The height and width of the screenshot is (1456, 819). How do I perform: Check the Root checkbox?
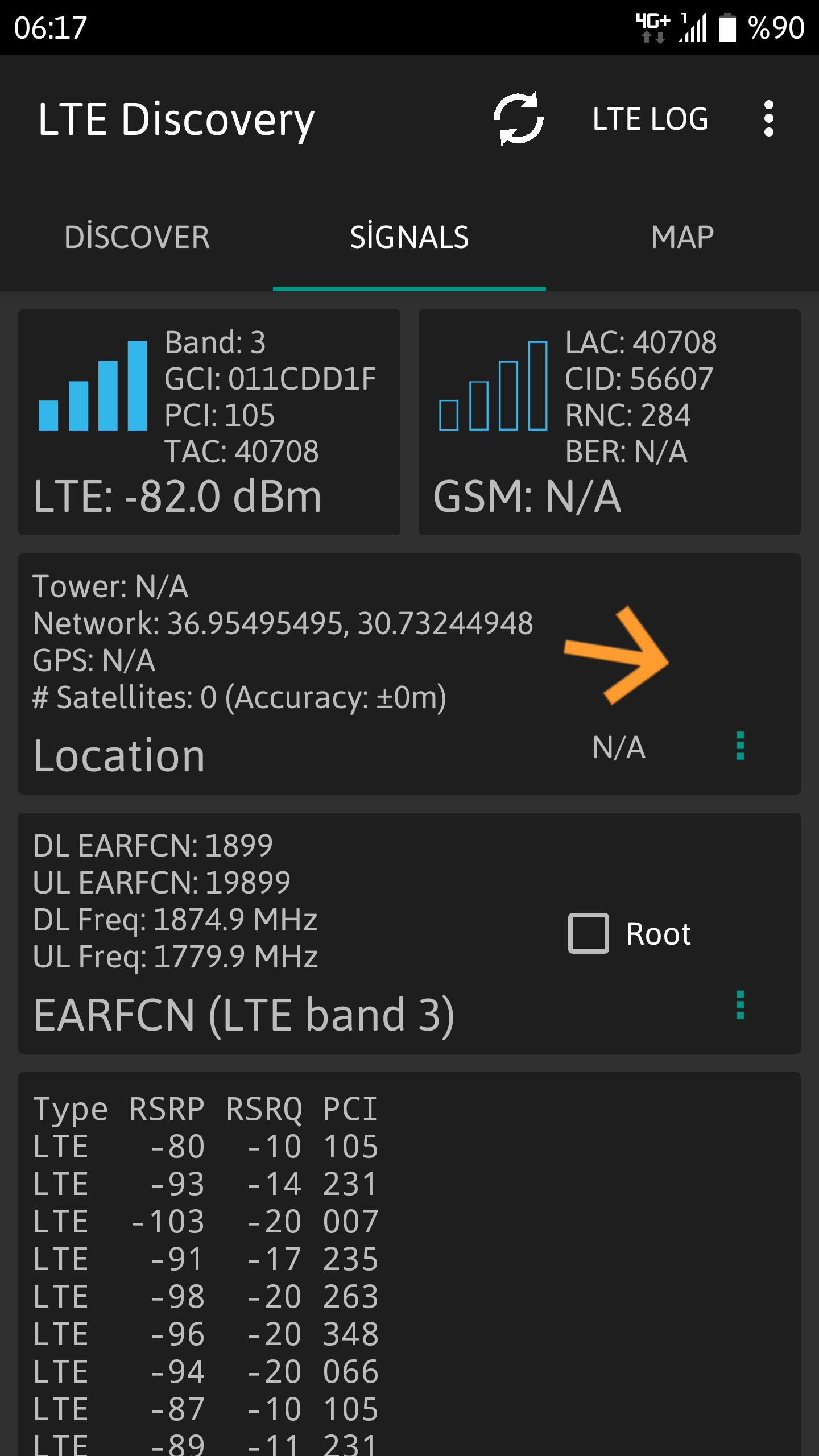(589, 933)
